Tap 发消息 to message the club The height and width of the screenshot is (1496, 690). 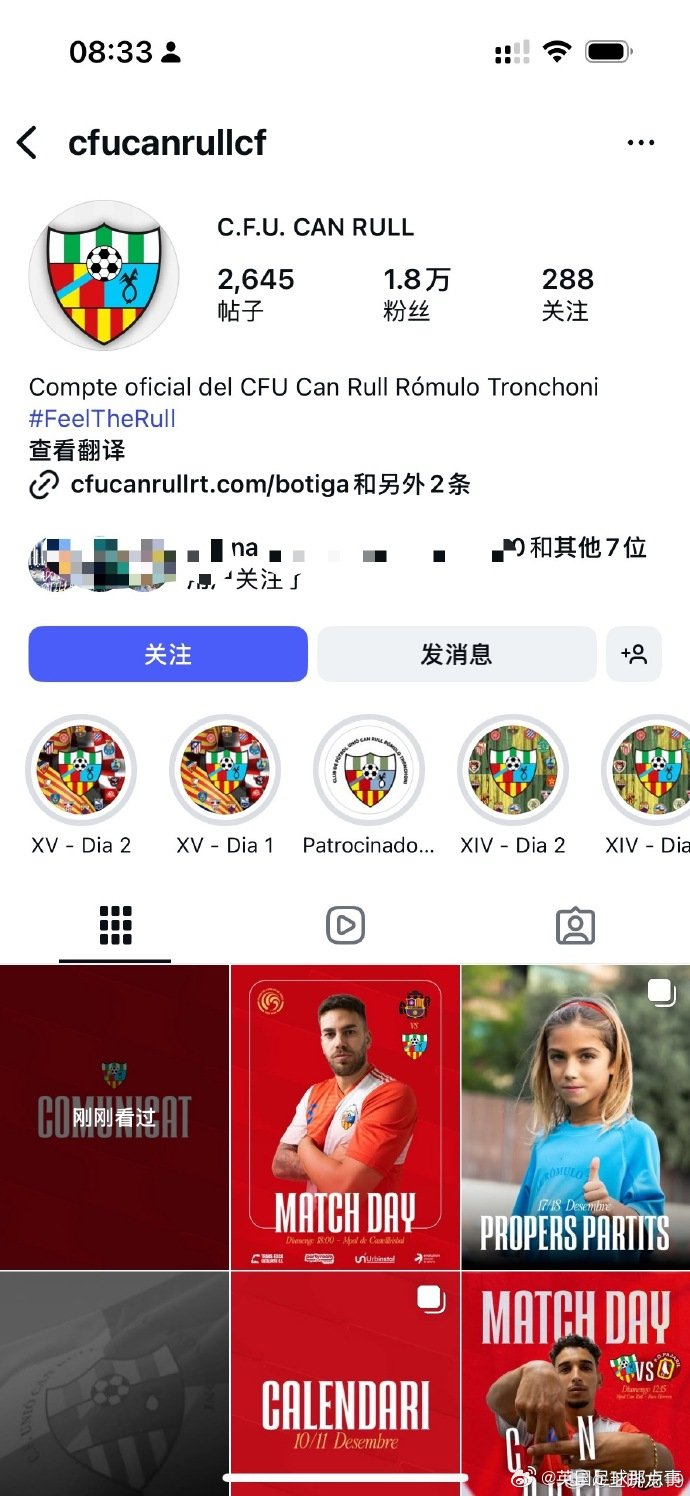(x=456, y=654)
